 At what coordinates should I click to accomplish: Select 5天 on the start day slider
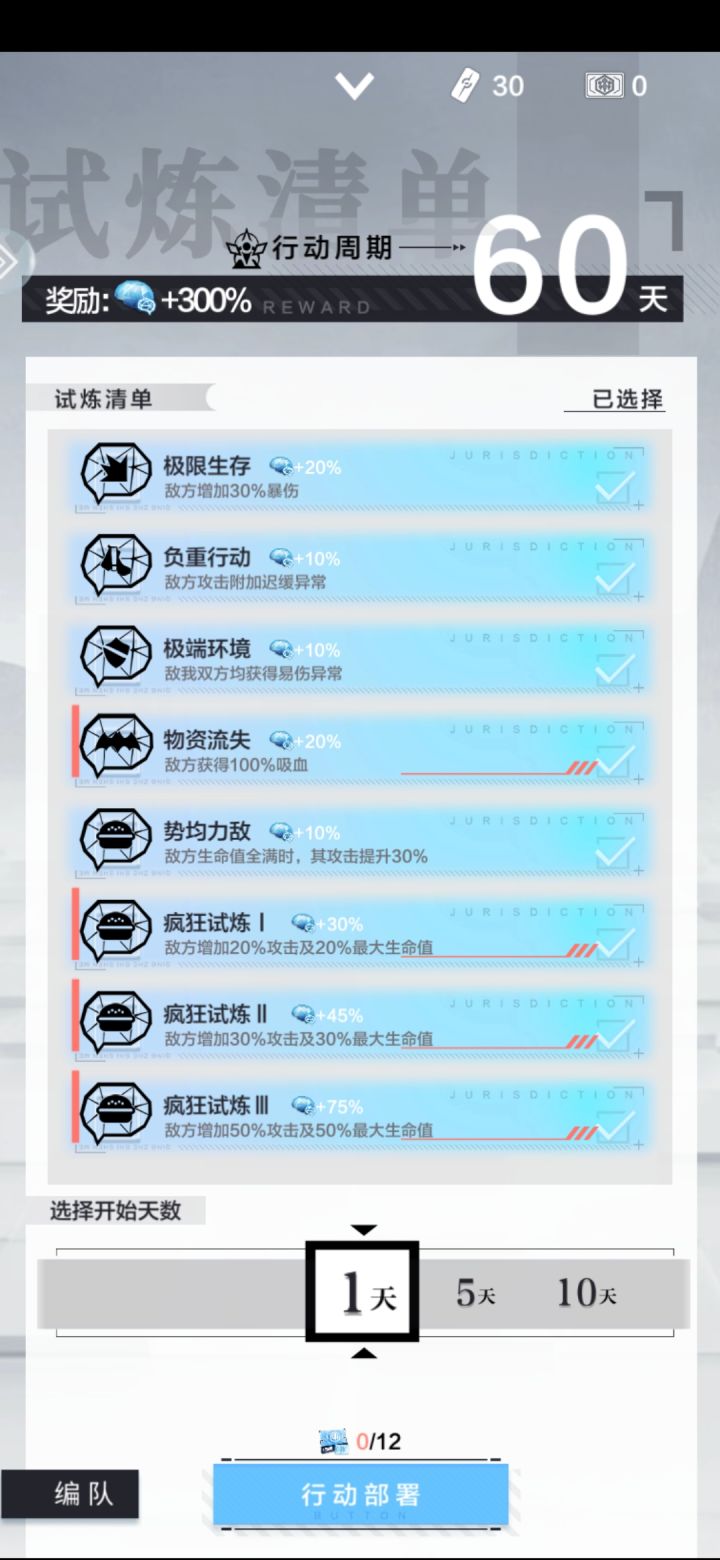[473, 1292]
